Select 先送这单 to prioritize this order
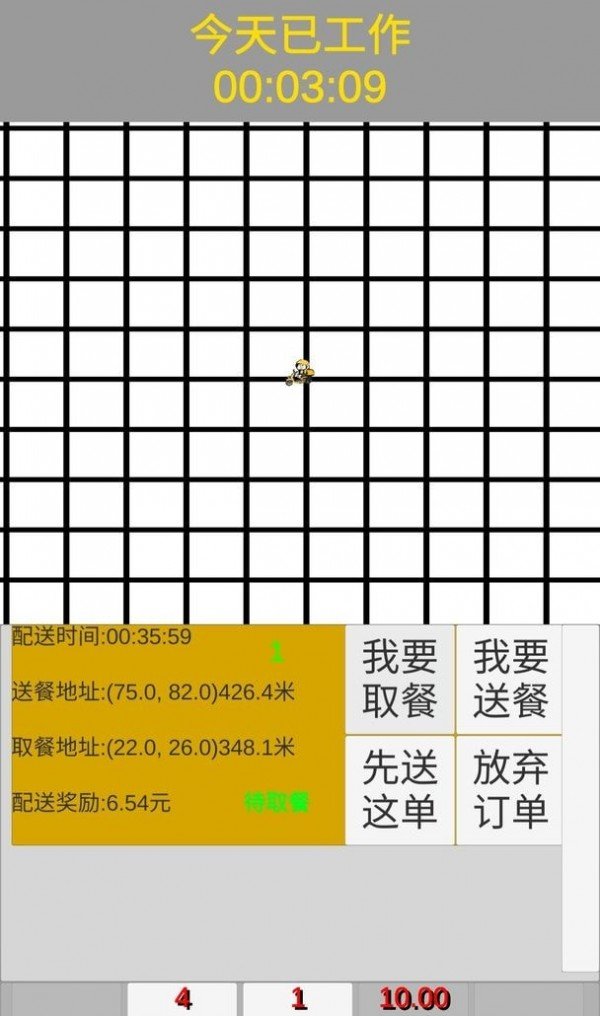Screen dimensions: 600x1016 point(400,791)
